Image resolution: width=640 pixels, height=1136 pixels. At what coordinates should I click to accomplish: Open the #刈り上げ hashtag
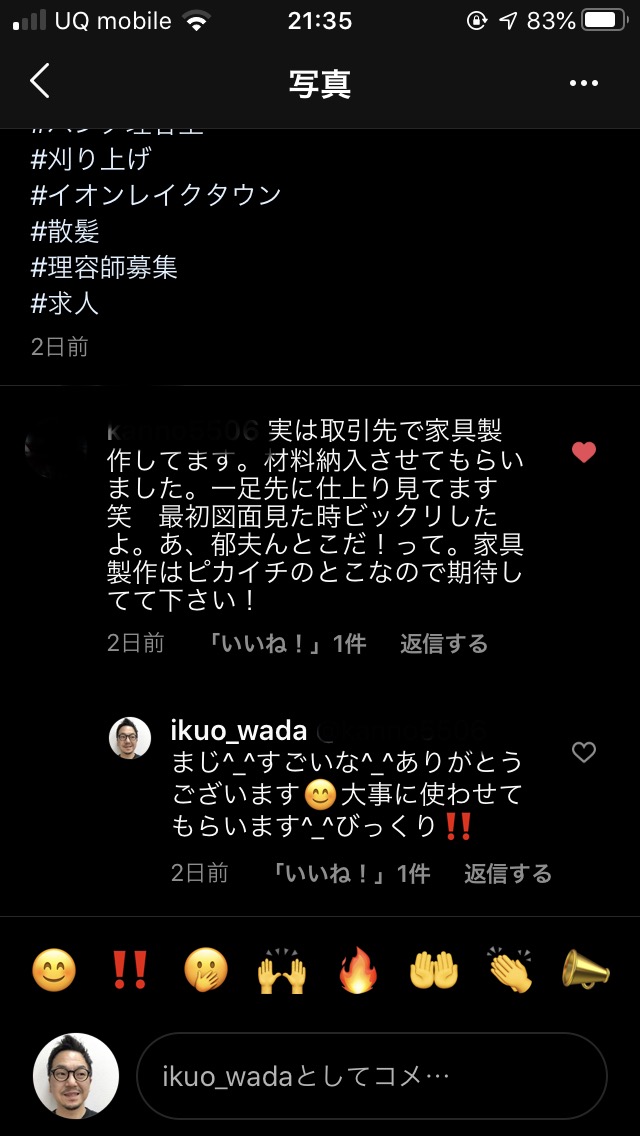point(90,158)
